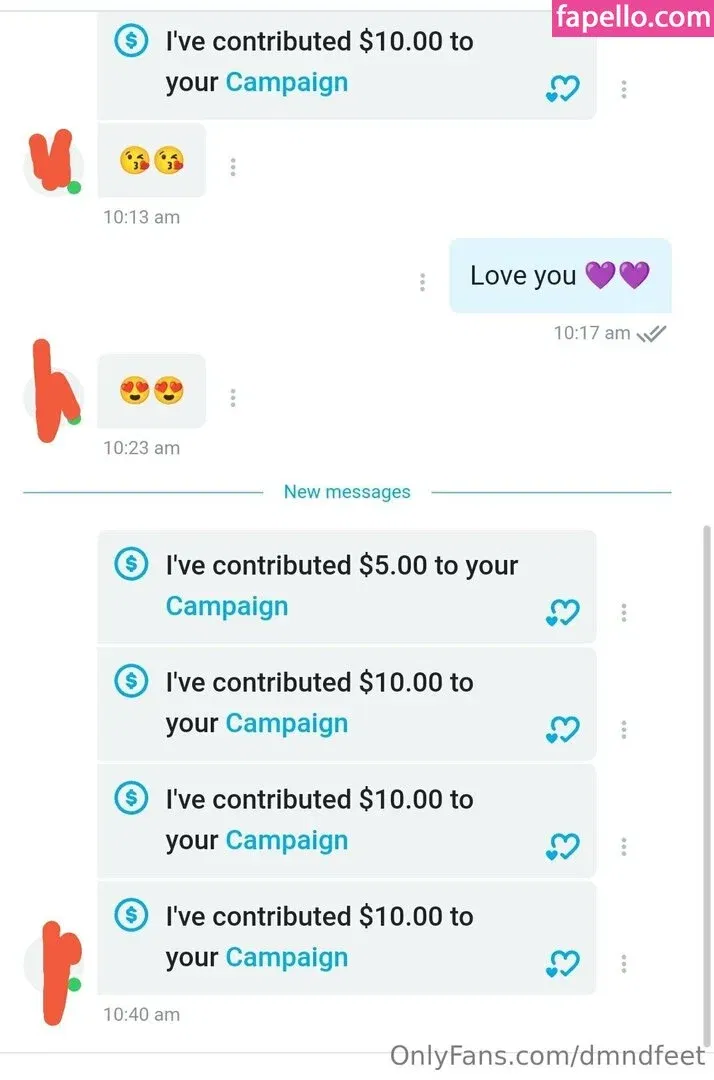Open options for the kissing emojis message
Image resolution: width=714 pixels, height=1080 pixels.
click(233, 167)
